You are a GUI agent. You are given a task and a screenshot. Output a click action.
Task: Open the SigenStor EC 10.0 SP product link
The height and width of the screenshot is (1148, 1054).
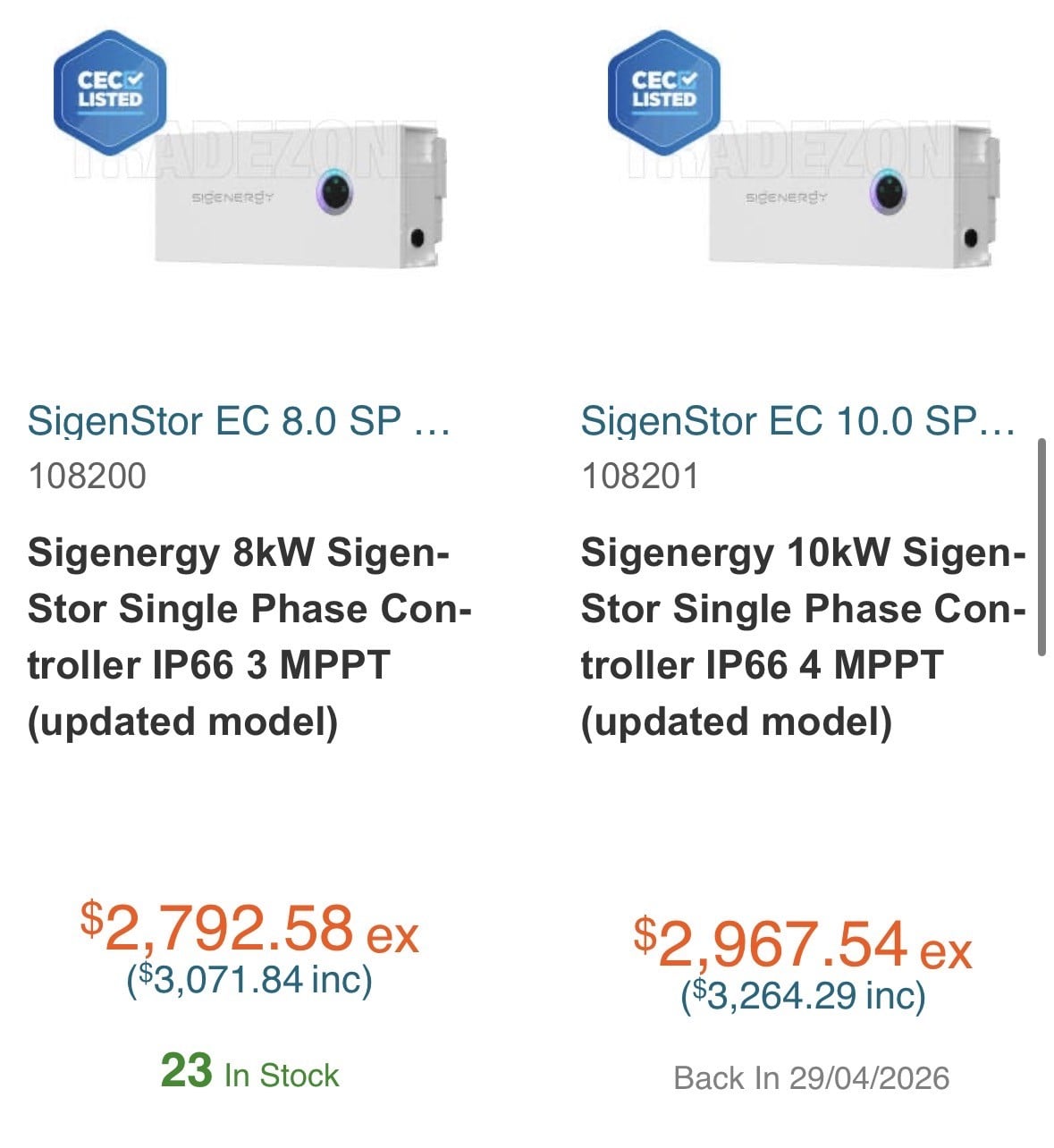click(x=797, y=420)
